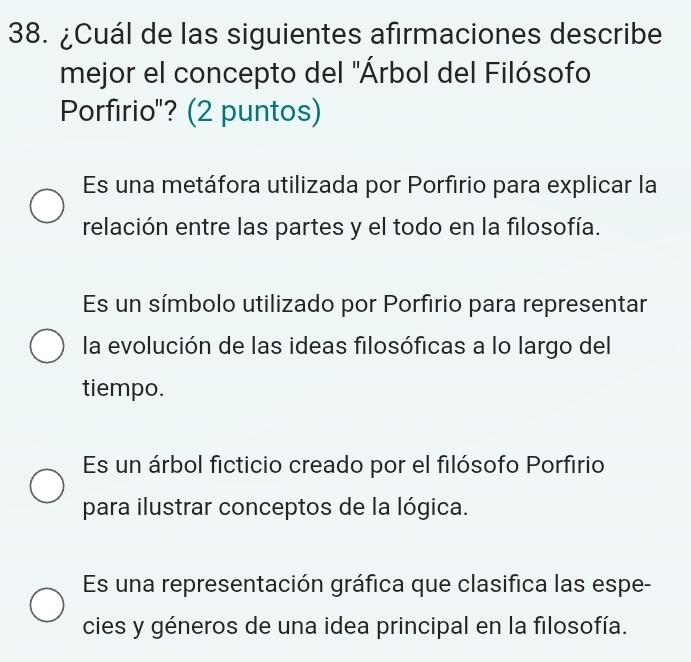Pick the option describing an árbol ficticio
Viewport: 691px width, 662px height.
47,486
